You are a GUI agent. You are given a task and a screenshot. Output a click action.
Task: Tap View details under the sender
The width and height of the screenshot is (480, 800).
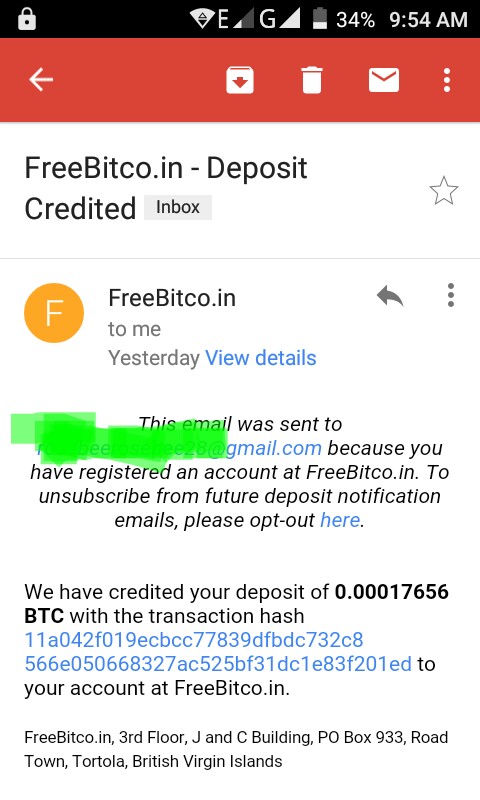(261, 358)
